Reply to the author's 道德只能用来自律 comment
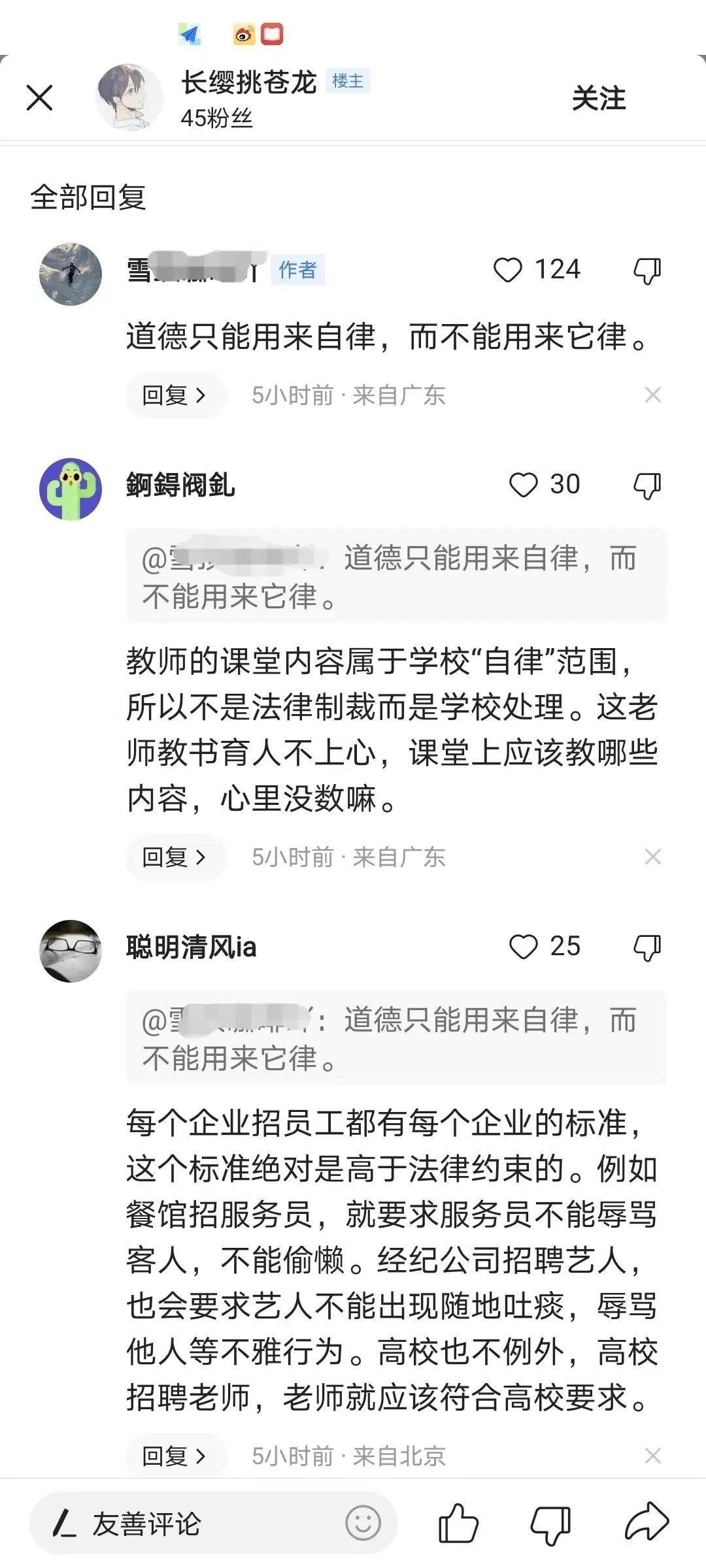The image size is (706, 1568). tap(174, 395)
